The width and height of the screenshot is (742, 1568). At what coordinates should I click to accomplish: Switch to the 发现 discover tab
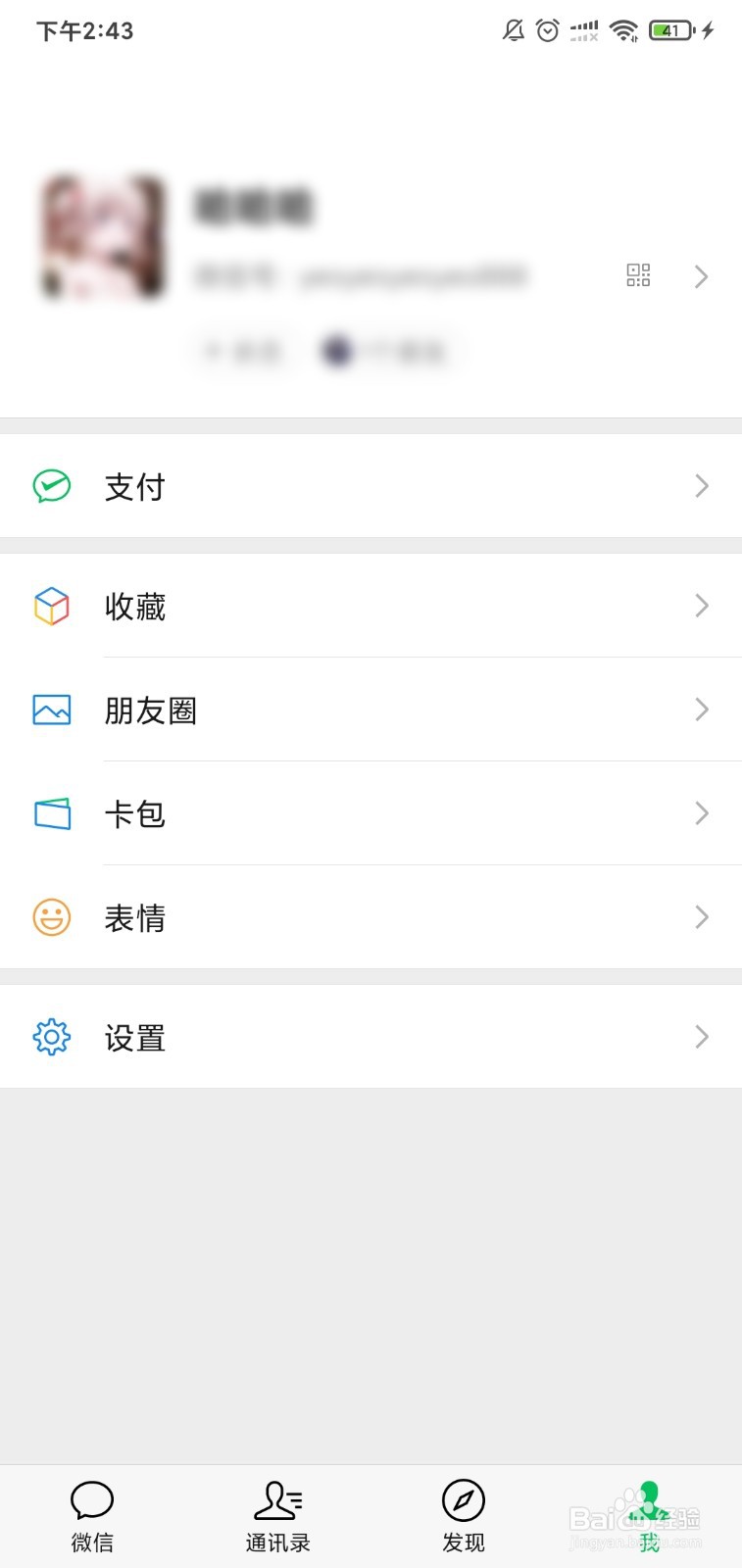click(x=464, y=1515)
